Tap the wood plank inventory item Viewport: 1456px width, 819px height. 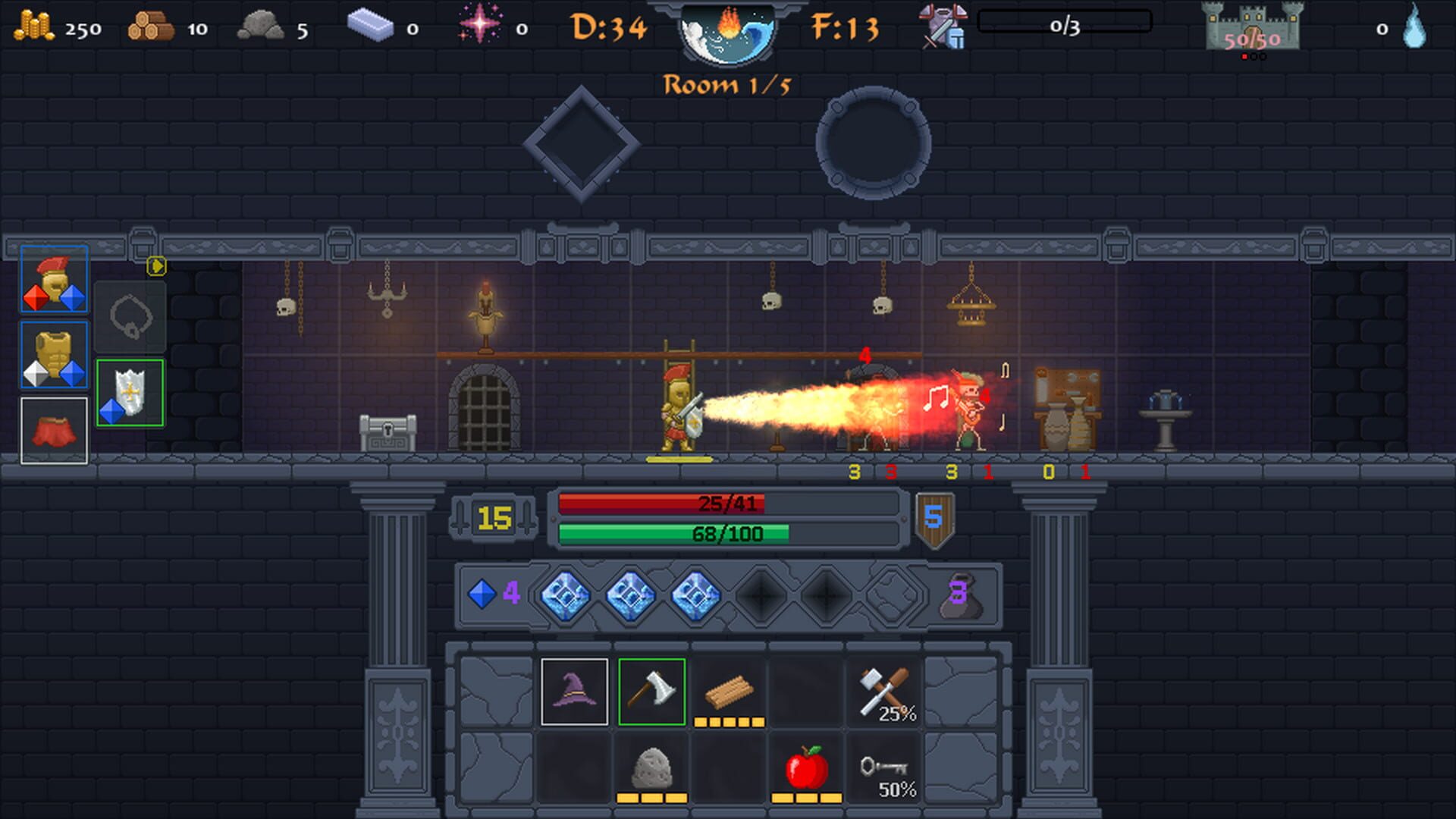coord(729,692)
